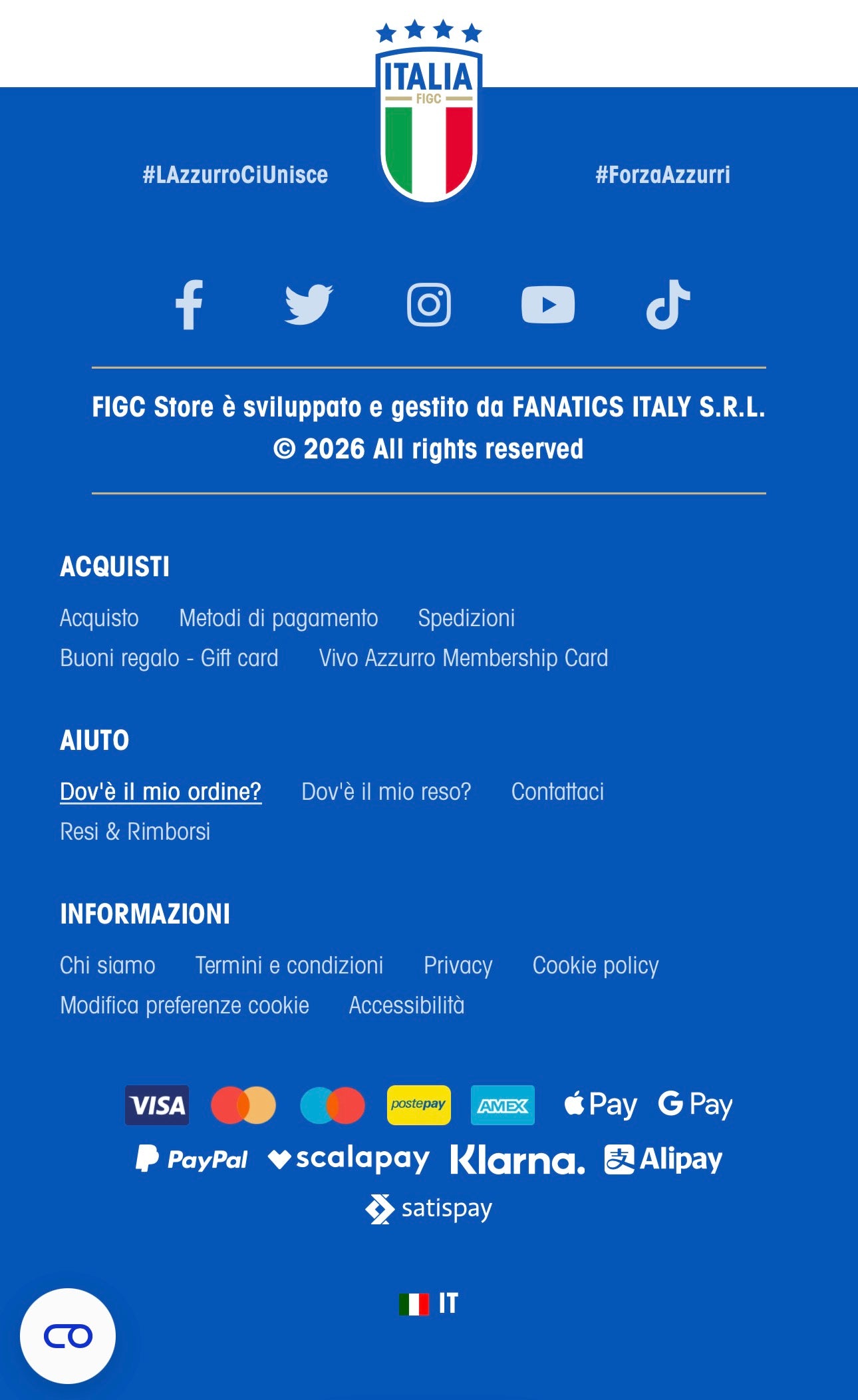Check Dov'è il mio reso?
This screenshot has width=858, height=1400.
pyautogui.click(x=386, y=792)
